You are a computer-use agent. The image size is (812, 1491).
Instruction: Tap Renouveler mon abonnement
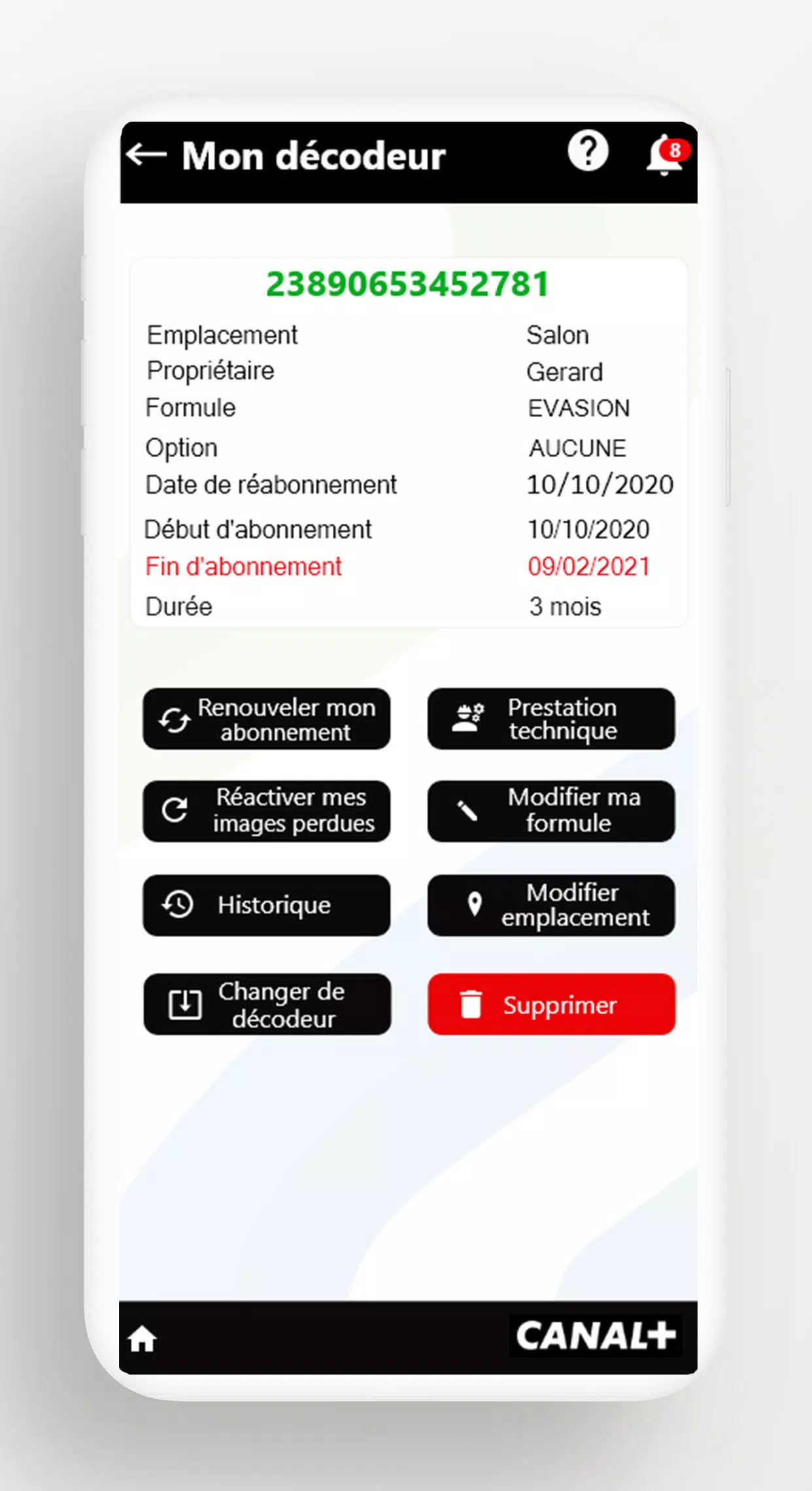[x=267, y=719]
